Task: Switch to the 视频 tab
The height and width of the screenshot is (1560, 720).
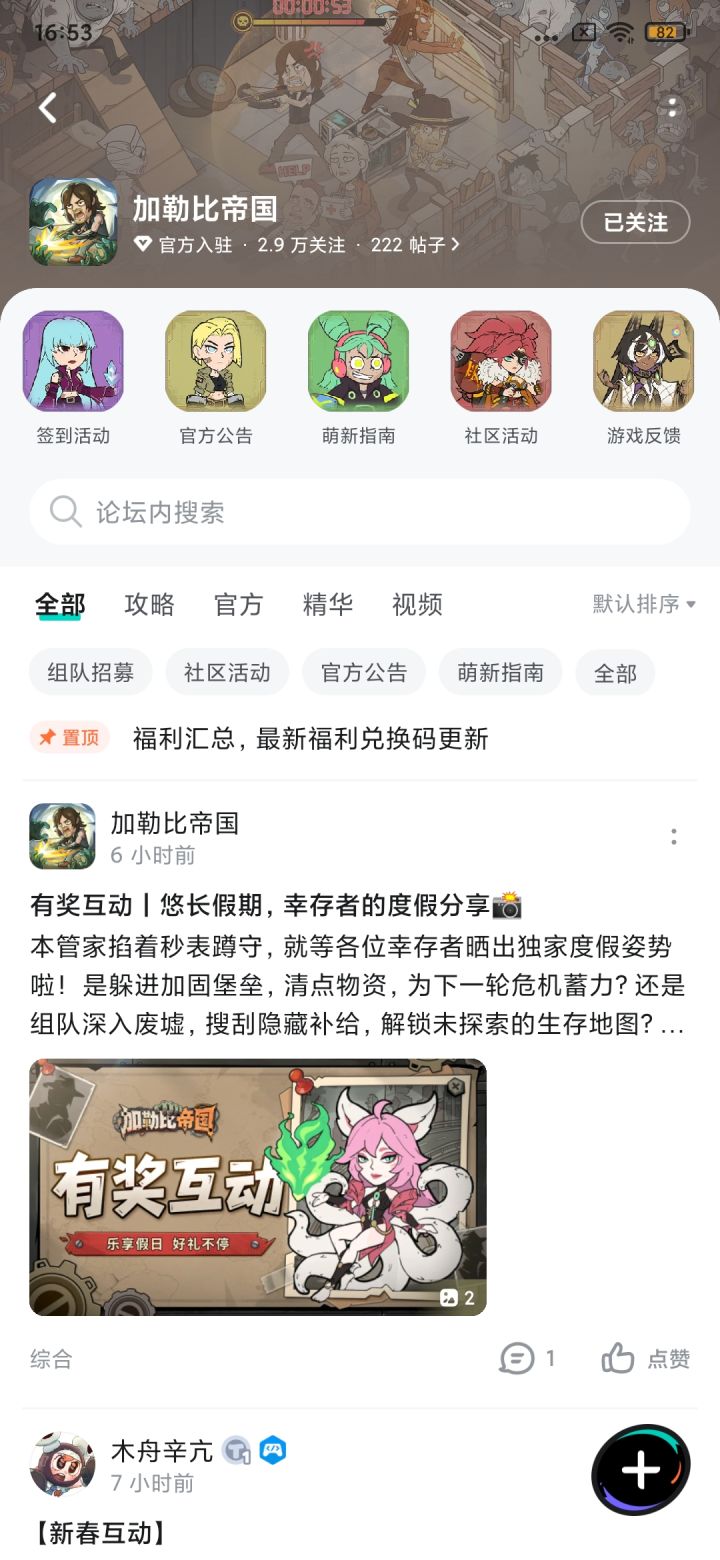Action: point(416,604)
